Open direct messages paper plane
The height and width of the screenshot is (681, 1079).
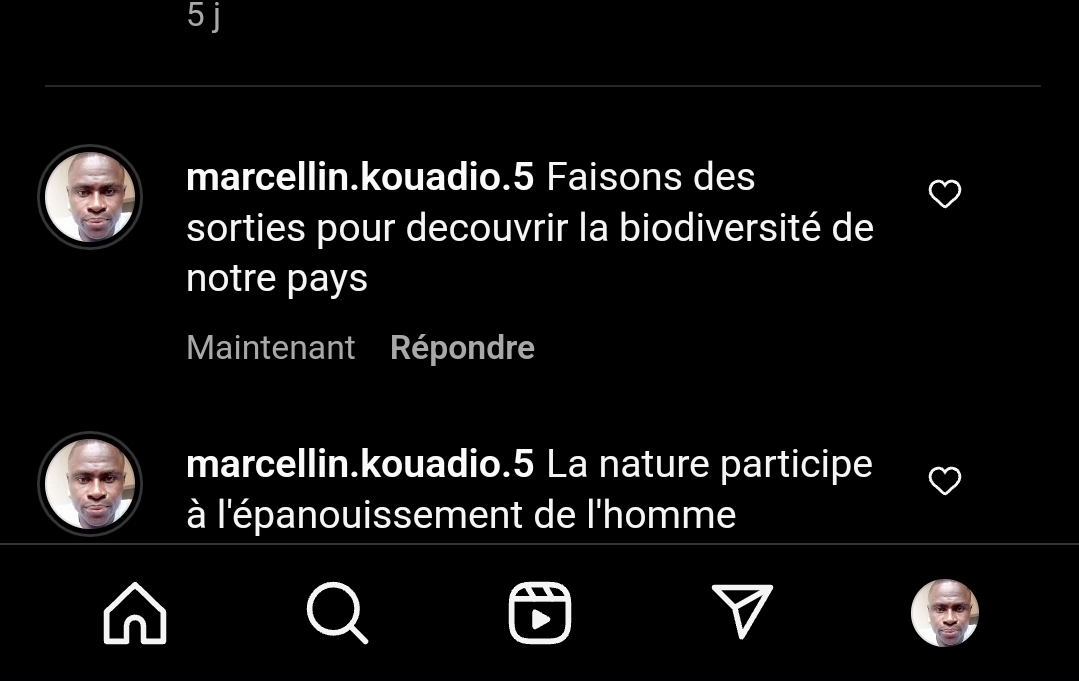tap(742, 612)
